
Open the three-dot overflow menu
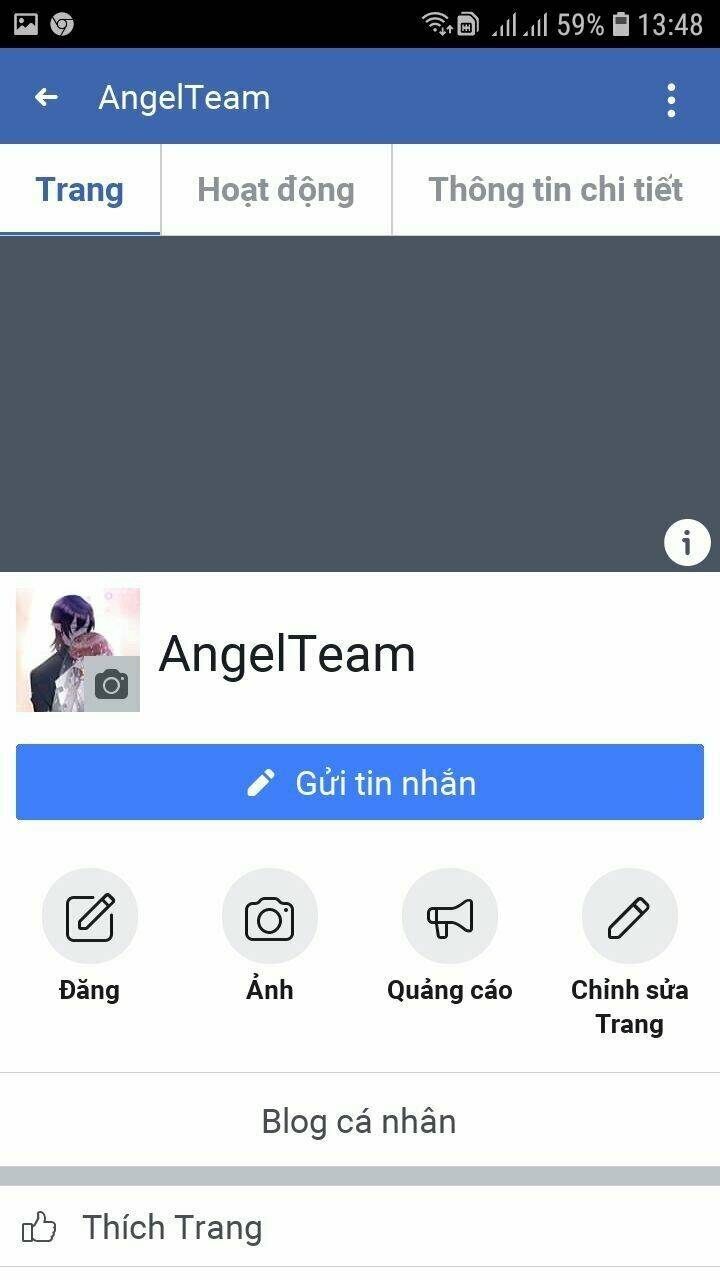click(x=671, y=99)
